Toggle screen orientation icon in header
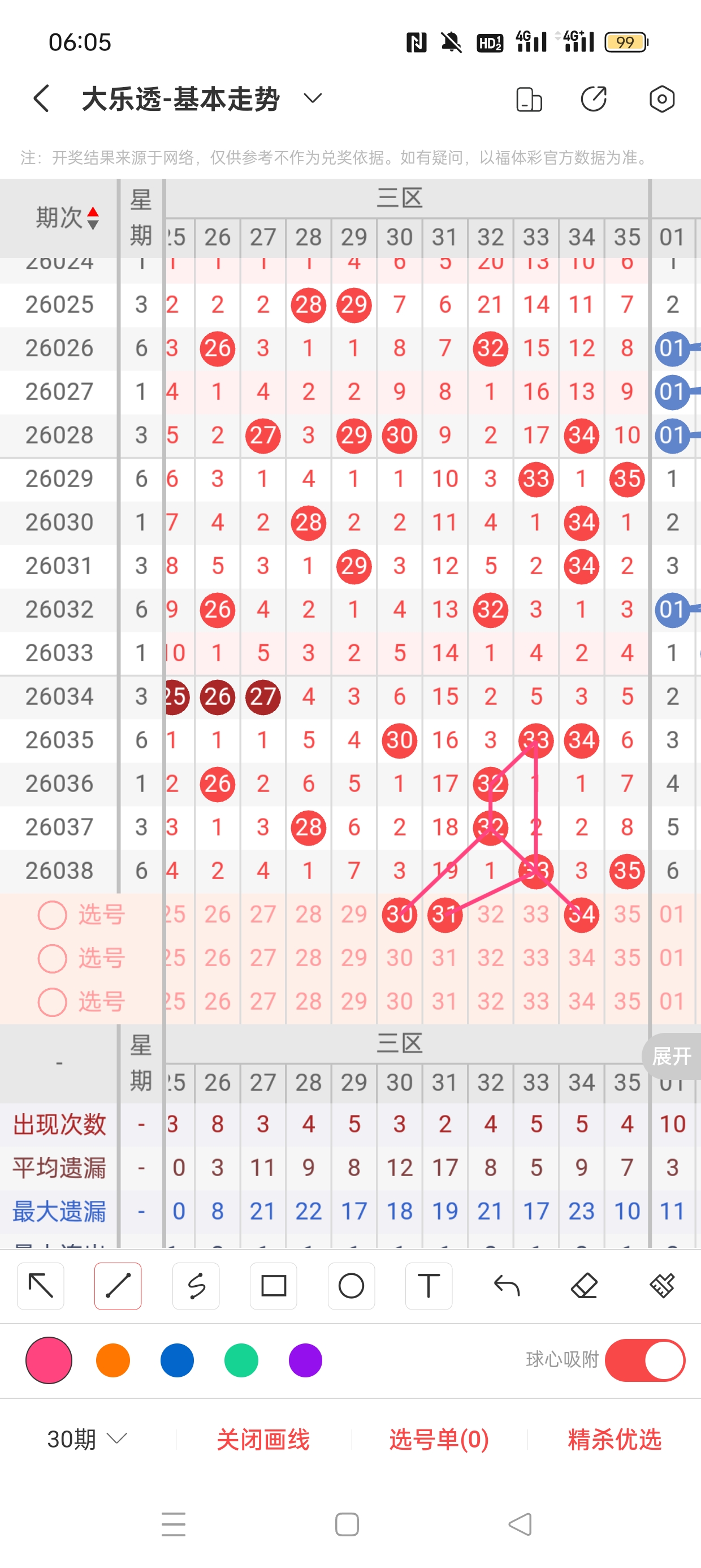This screenshot has width=701, height=1568. click(x=529, y=99)
